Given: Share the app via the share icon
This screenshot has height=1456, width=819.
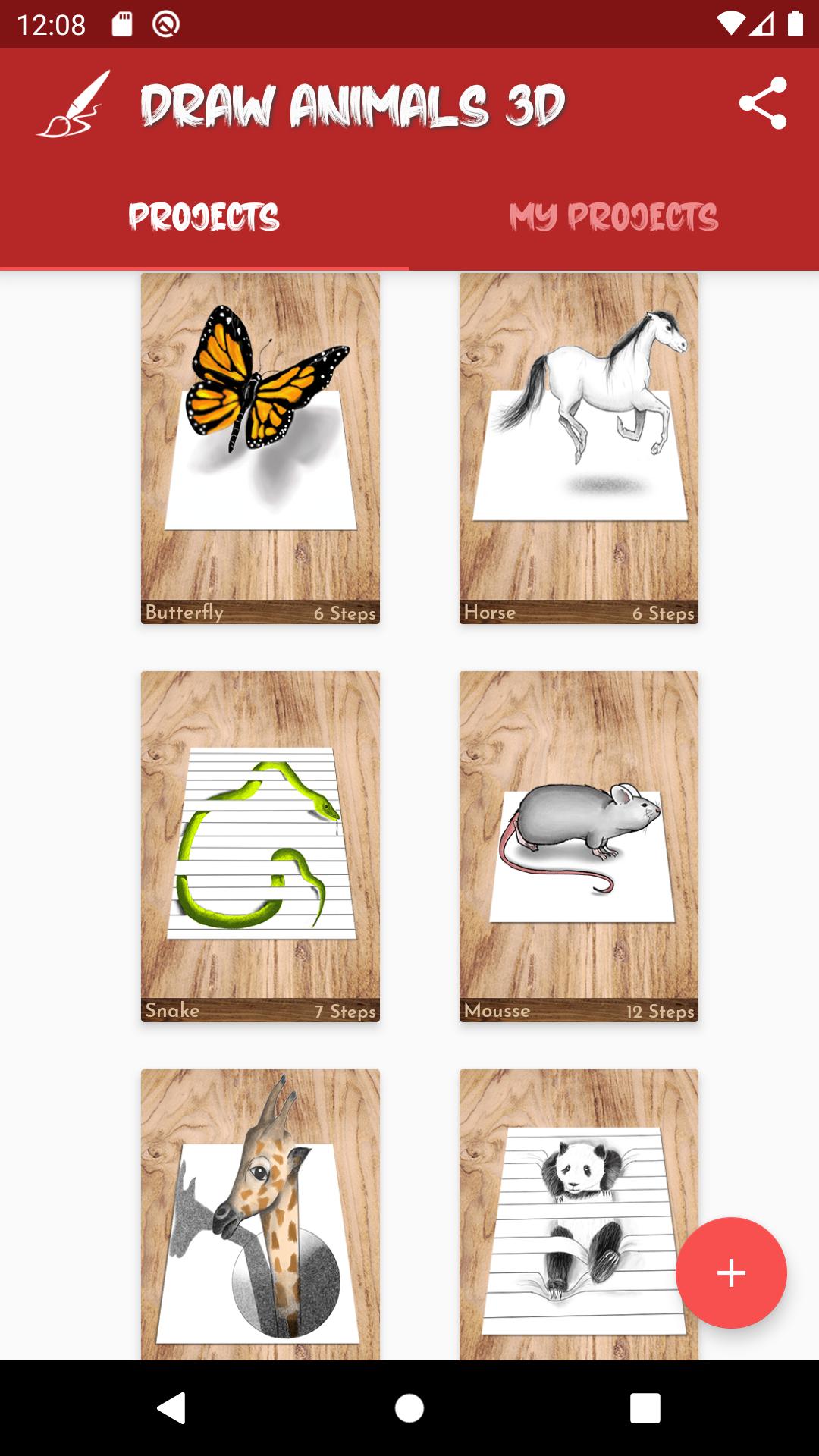Looking at the screenshot, I should [763, 103].
